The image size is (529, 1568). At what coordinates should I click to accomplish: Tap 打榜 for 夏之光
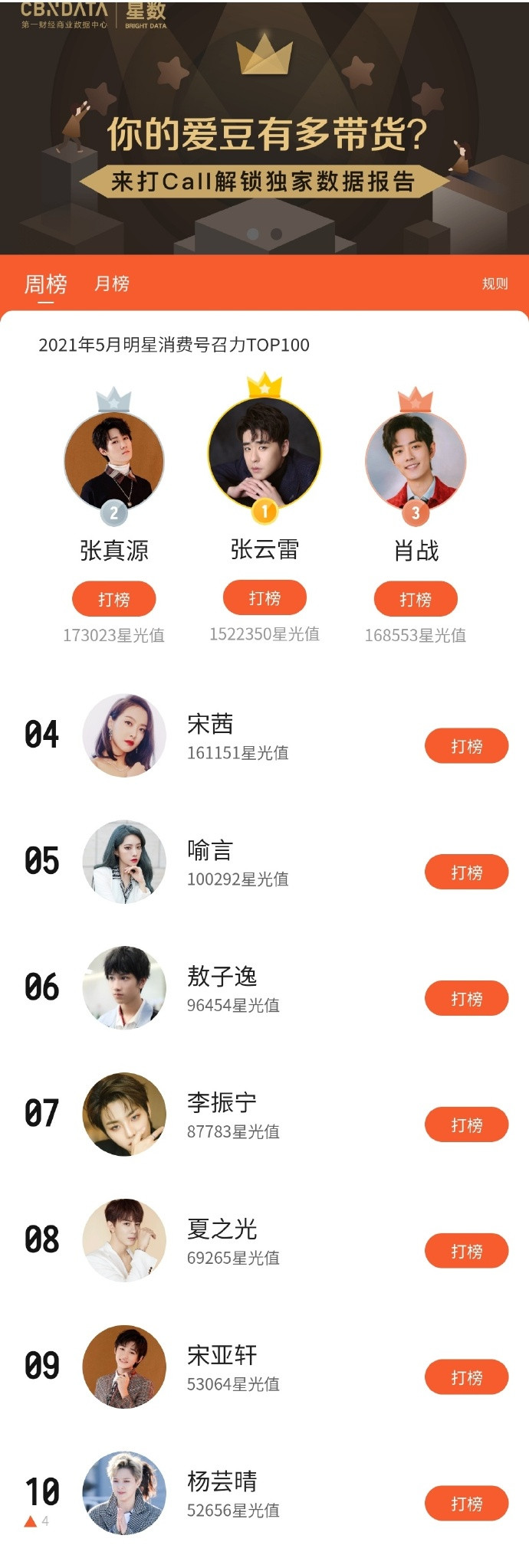click(466, 1252)
